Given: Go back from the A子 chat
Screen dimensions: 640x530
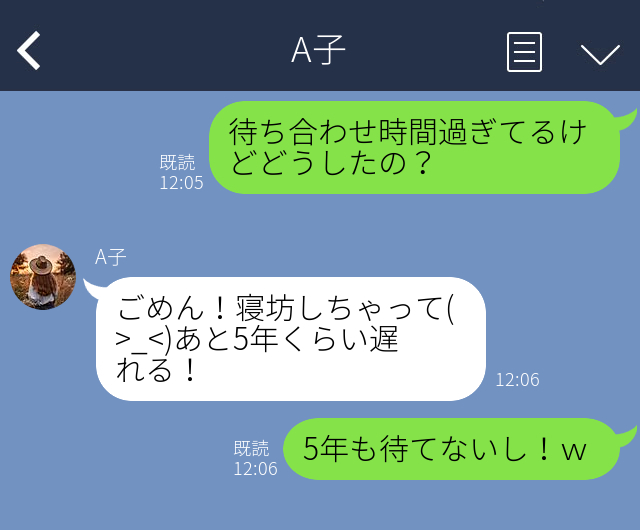Looking at the screenshot, I should point(29,50).
